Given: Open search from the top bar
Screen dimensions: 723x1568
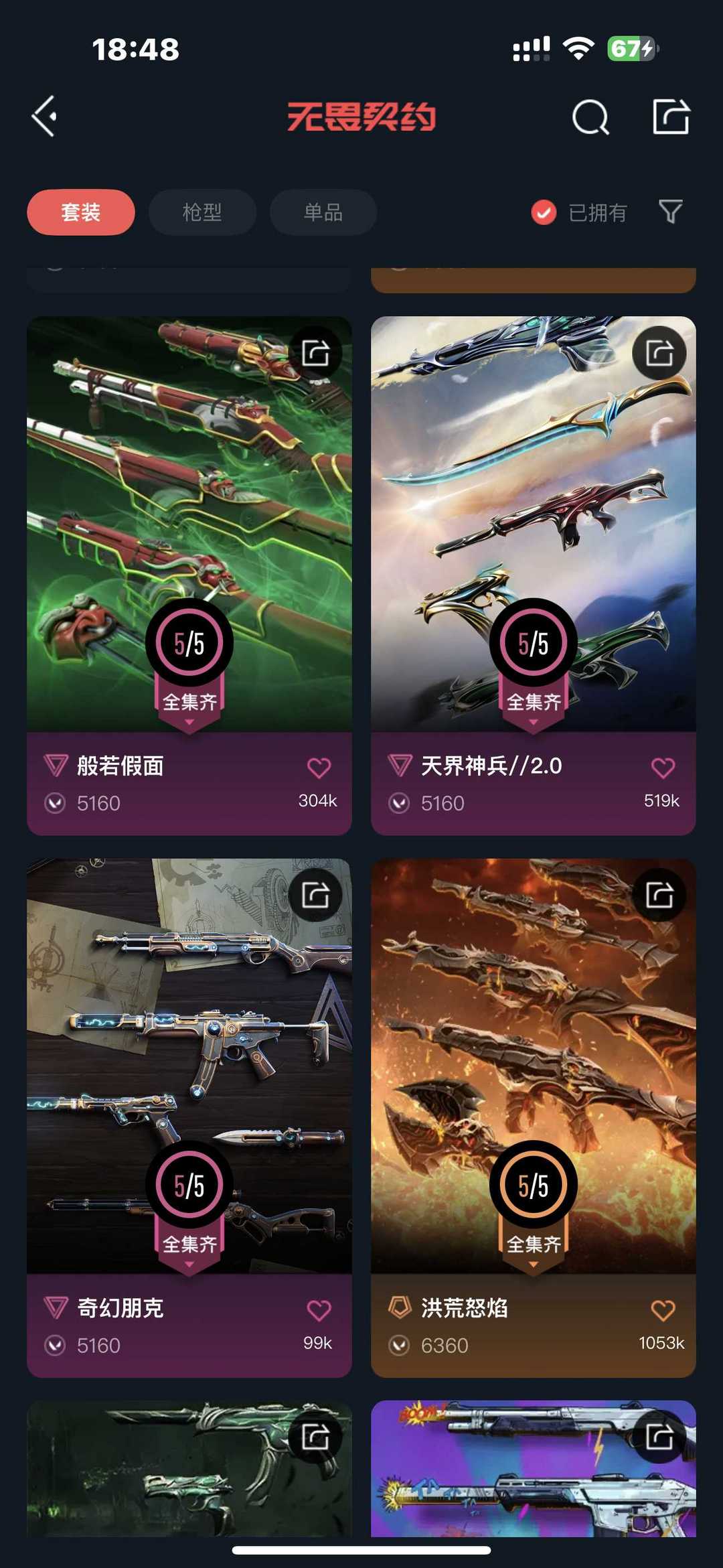Looking at the screenshot, I should (590, 118).
